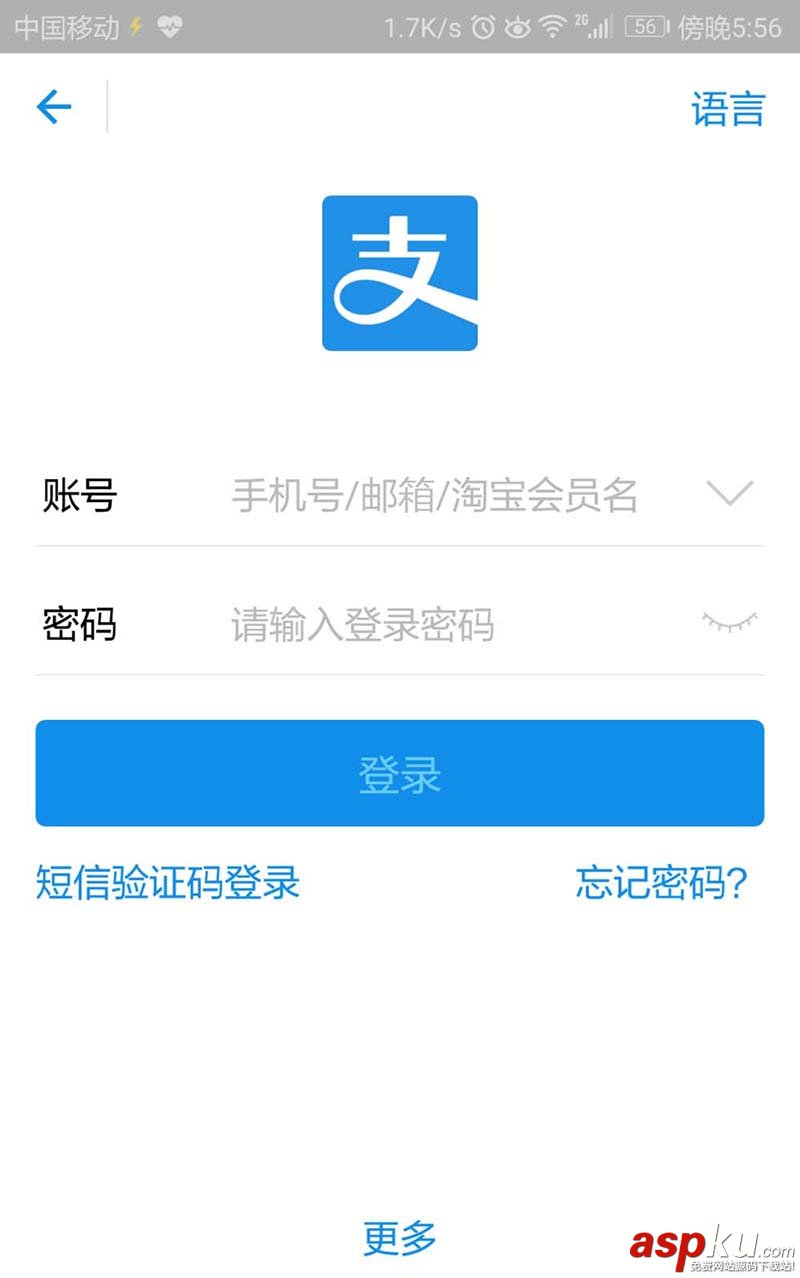Open 忘记密码? forgot password link

pyautogui.click(x=662, y=883)
